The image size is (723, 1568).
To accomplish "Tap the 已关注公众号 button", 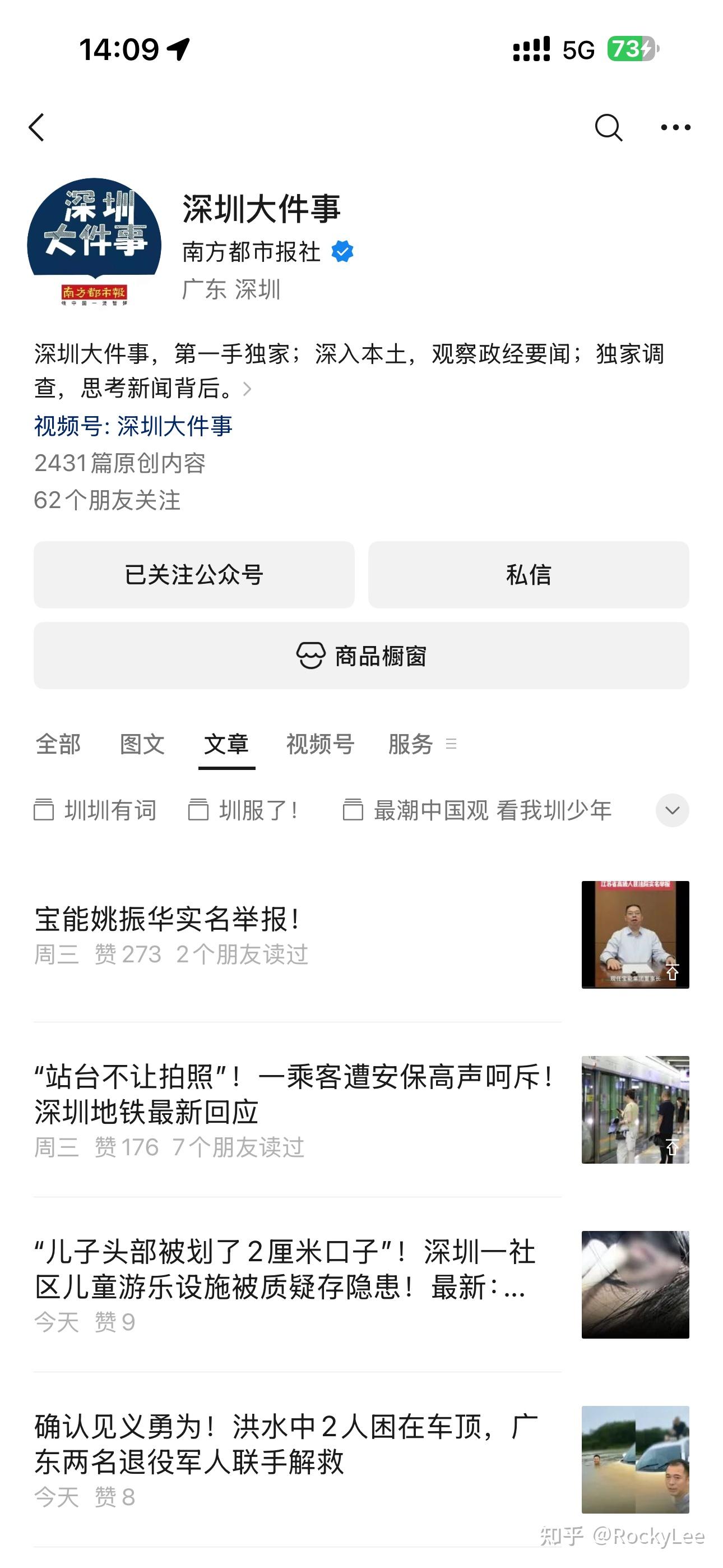I will click(x=193, y=575).
